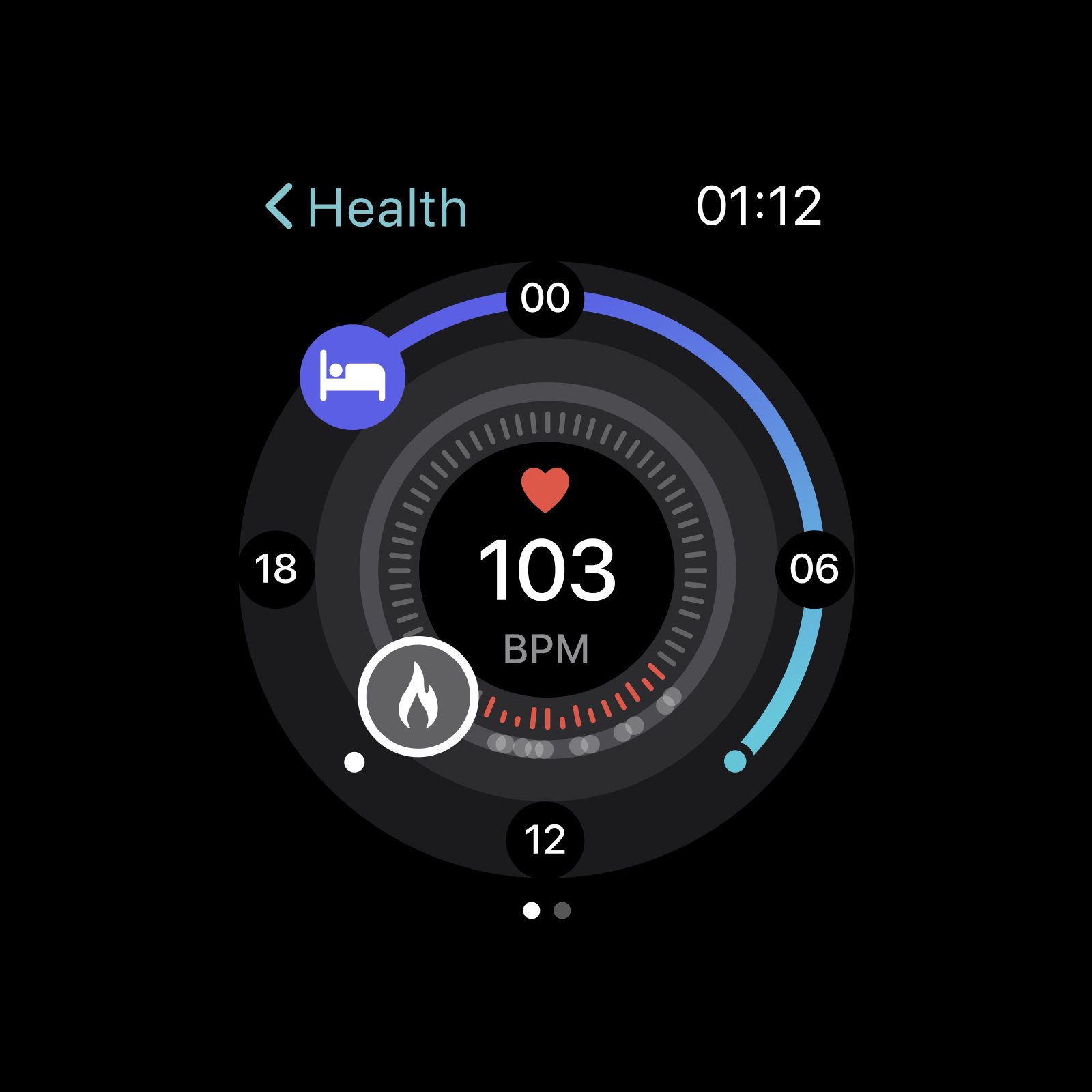Select the sleep bed icon
The width and height of the screenshot is (1092, 1092).
pyautogui.click(x=353, y=377)
